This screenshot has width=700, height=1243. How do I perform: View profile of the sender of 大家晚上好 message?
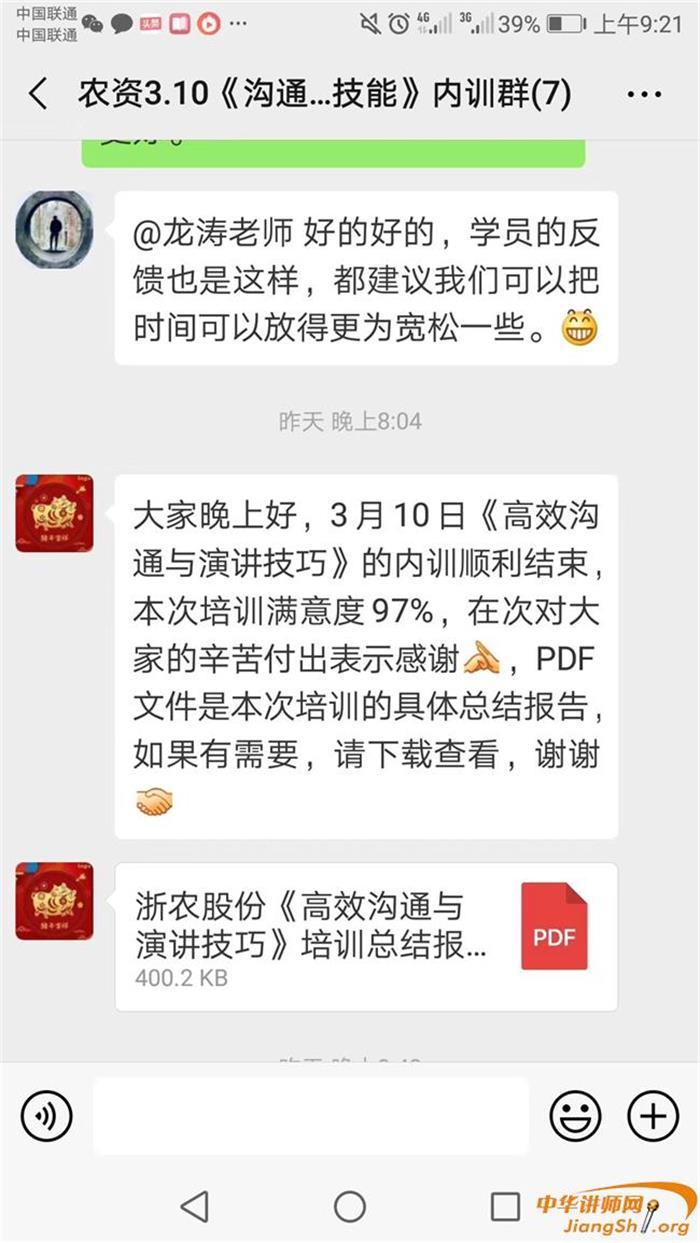coord(54,513)
